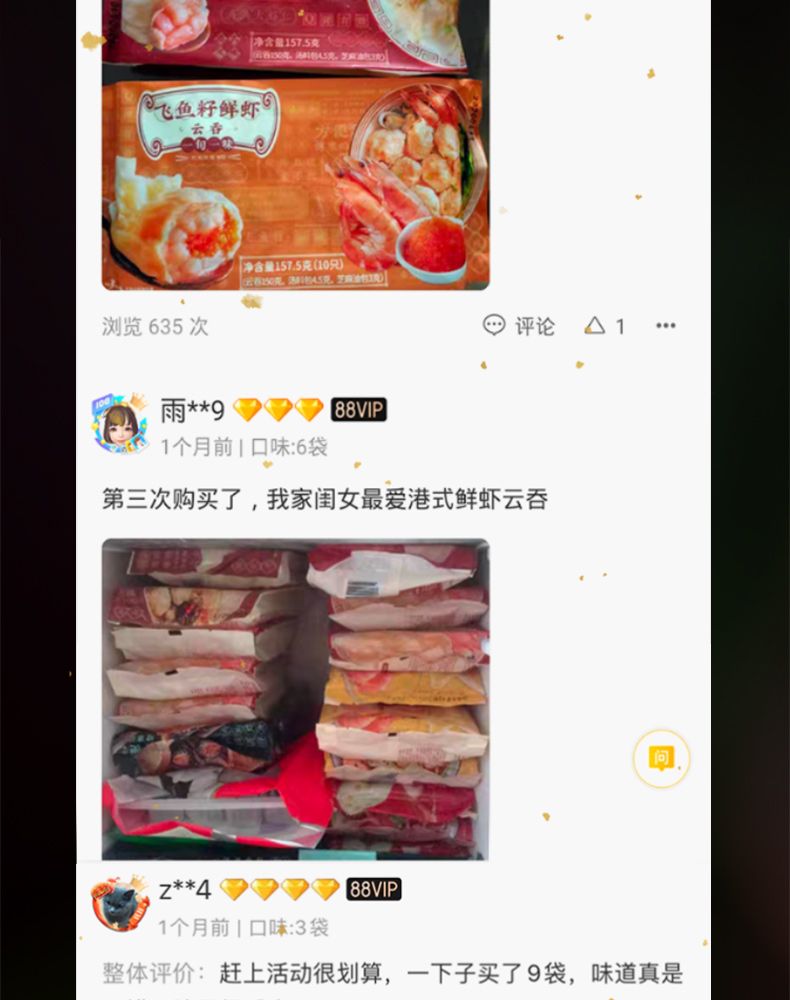
Task: Enlarge 雨**9's freezer photo
Action: pos(295,700)
